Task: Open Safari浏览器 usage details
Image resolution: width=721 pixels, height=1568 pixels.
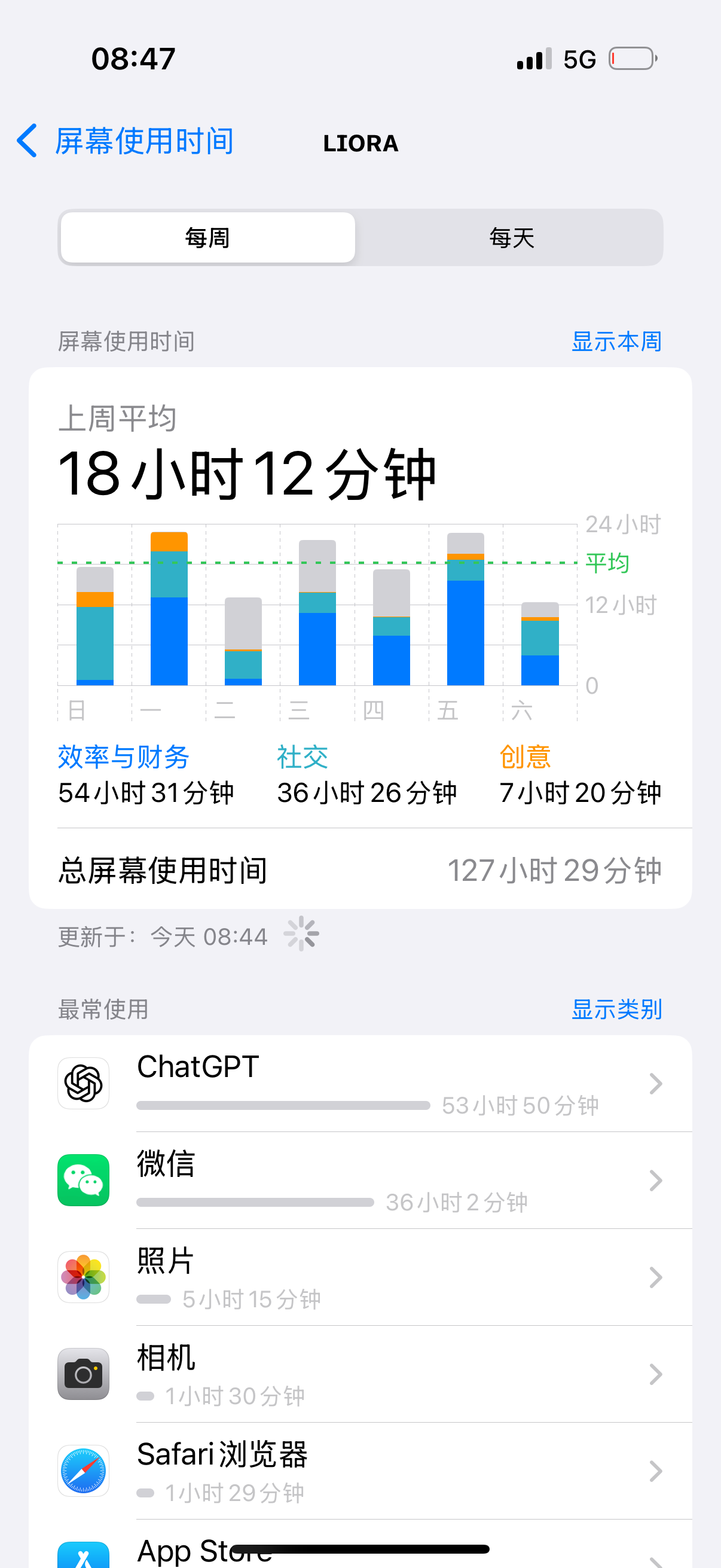Action: (389, 1471)
